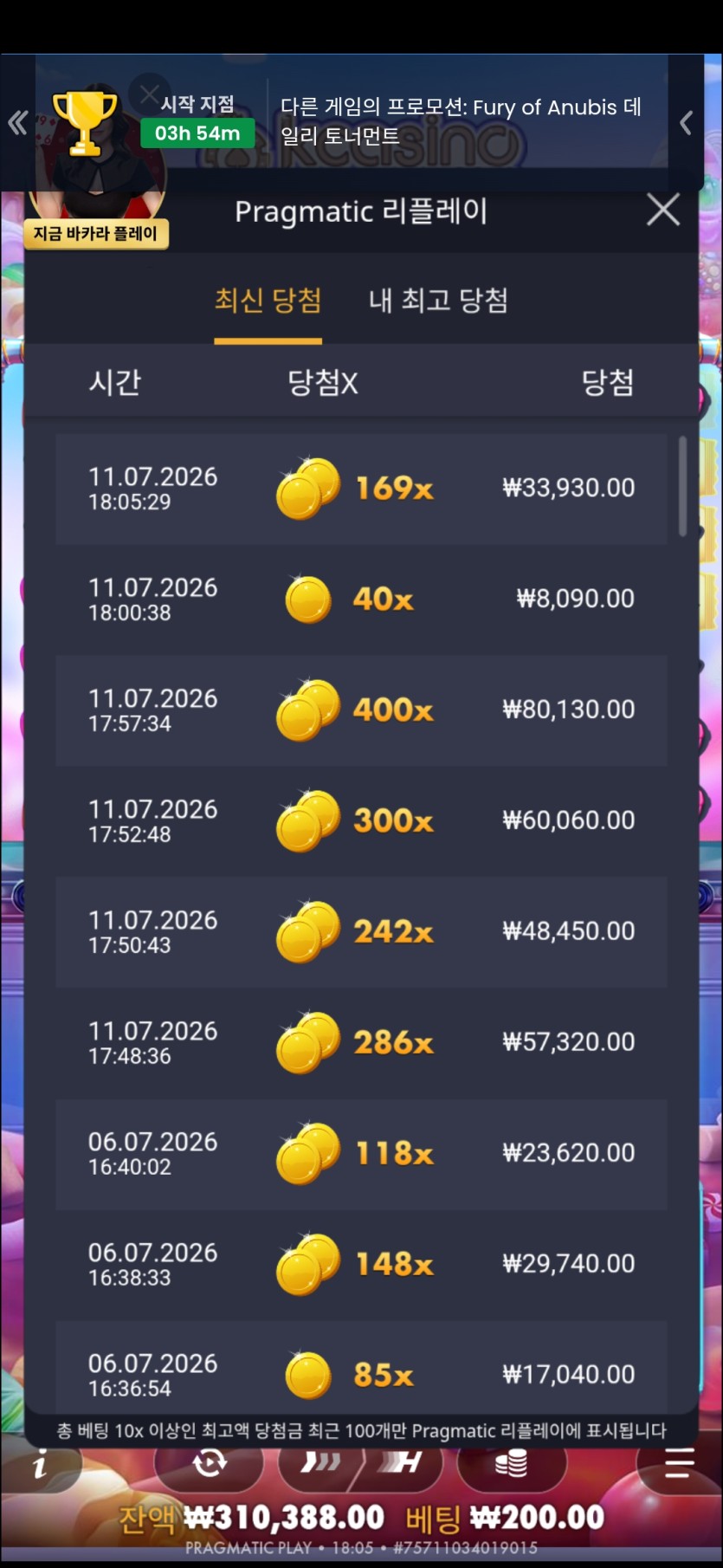723x1568 pixels.
Task: Collapse the promotion banner with the right chevron
Action: [x=686, y=123]
